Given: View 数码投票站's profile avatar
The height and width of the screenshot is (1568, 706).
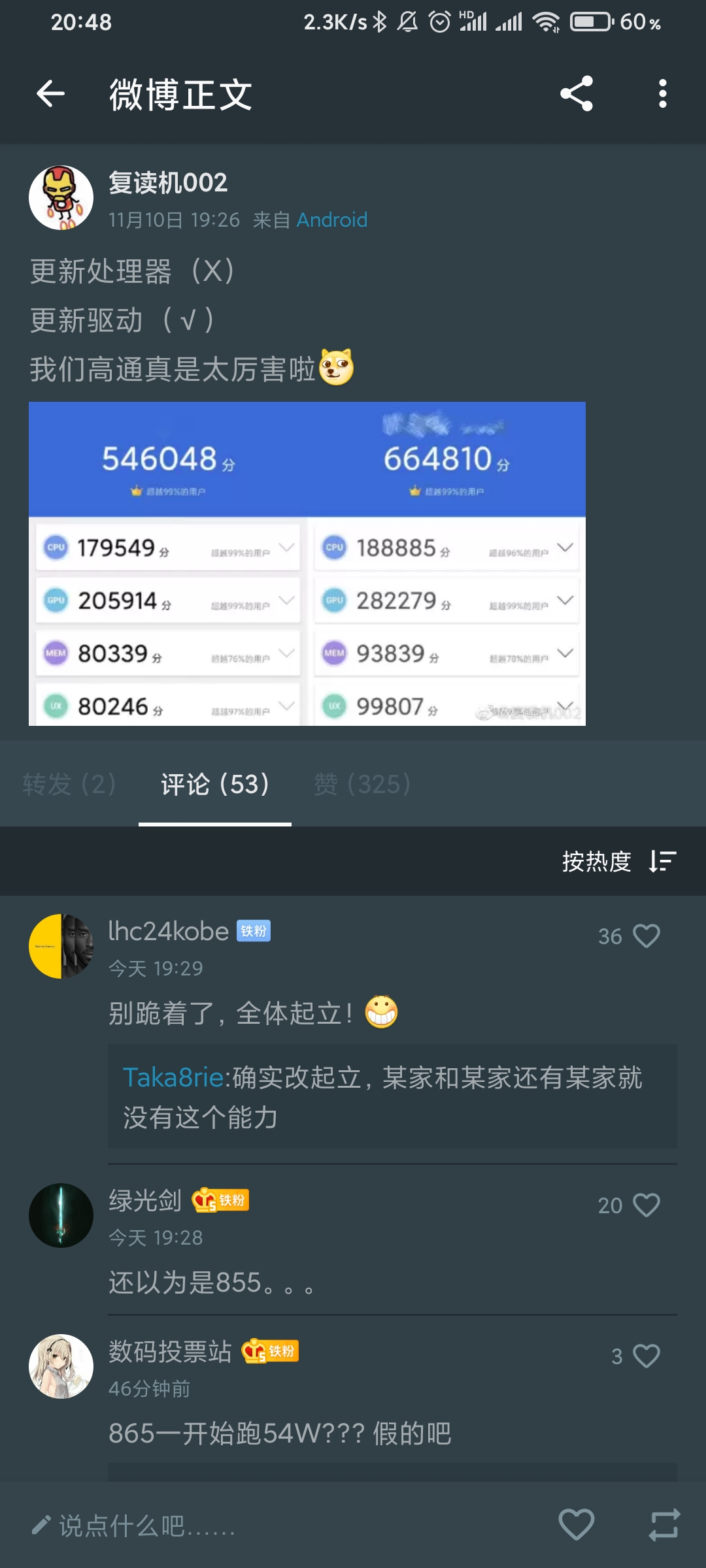Looking at the screenshot, I should tap(61, 1366).
